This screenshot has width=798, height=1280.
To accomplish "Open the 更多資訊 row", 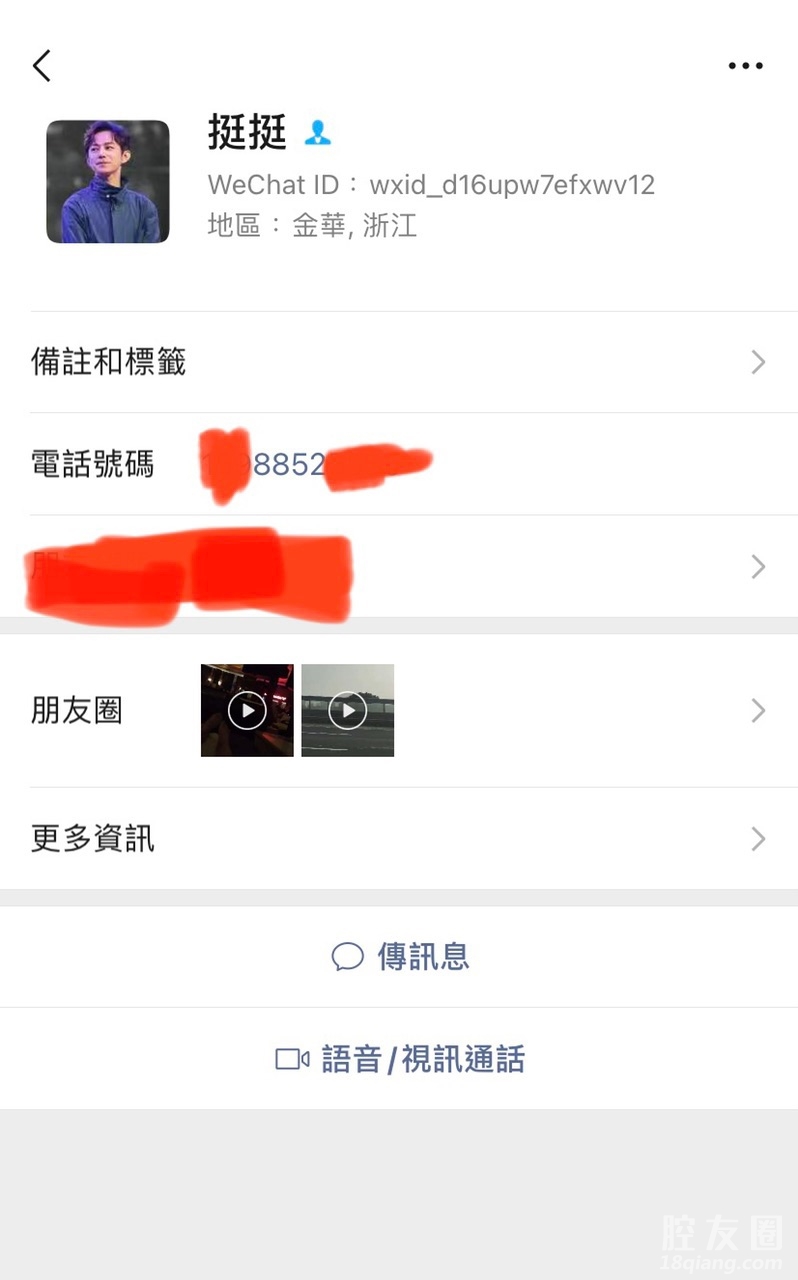I will 398,838.
